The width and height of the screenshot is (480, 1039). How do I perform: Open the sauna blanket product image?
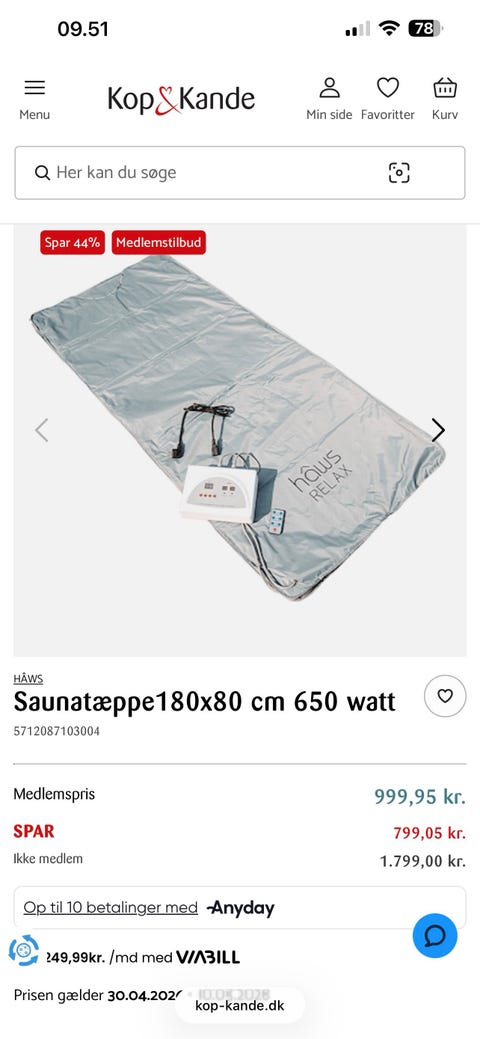240,440
